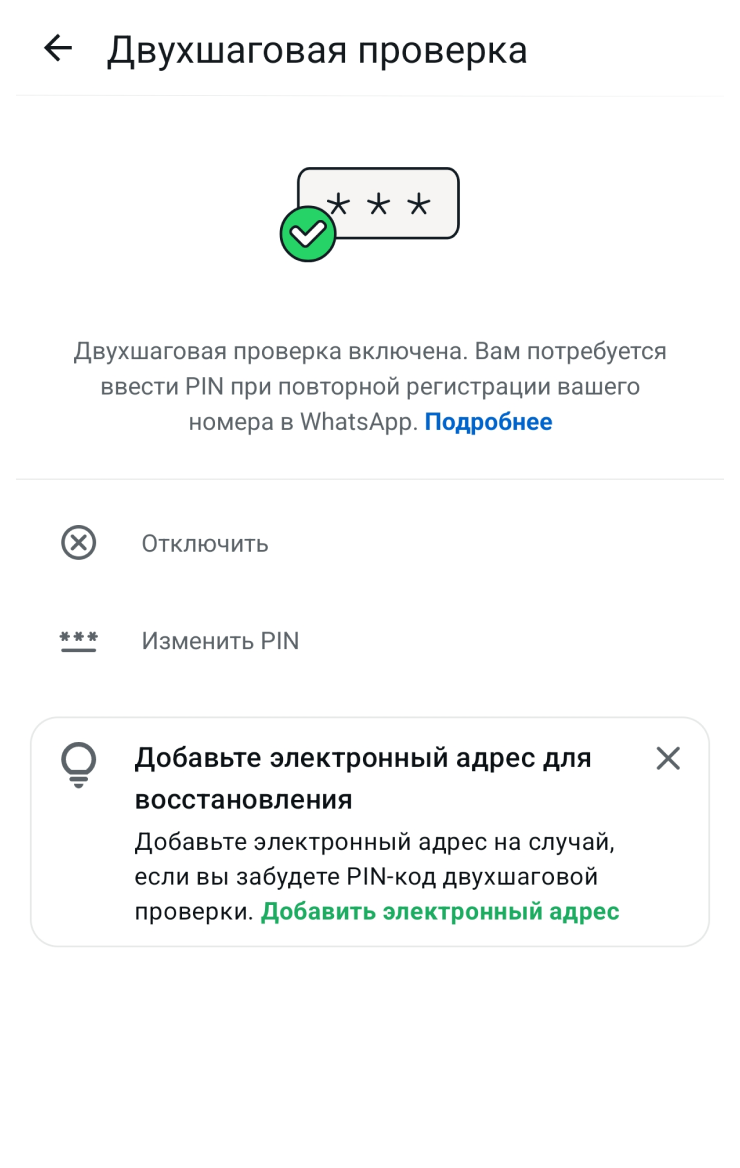The width and height of the screenshot is (740, 1168).
Task: Open the Подробнее link
Action: (x=488, y=422)
